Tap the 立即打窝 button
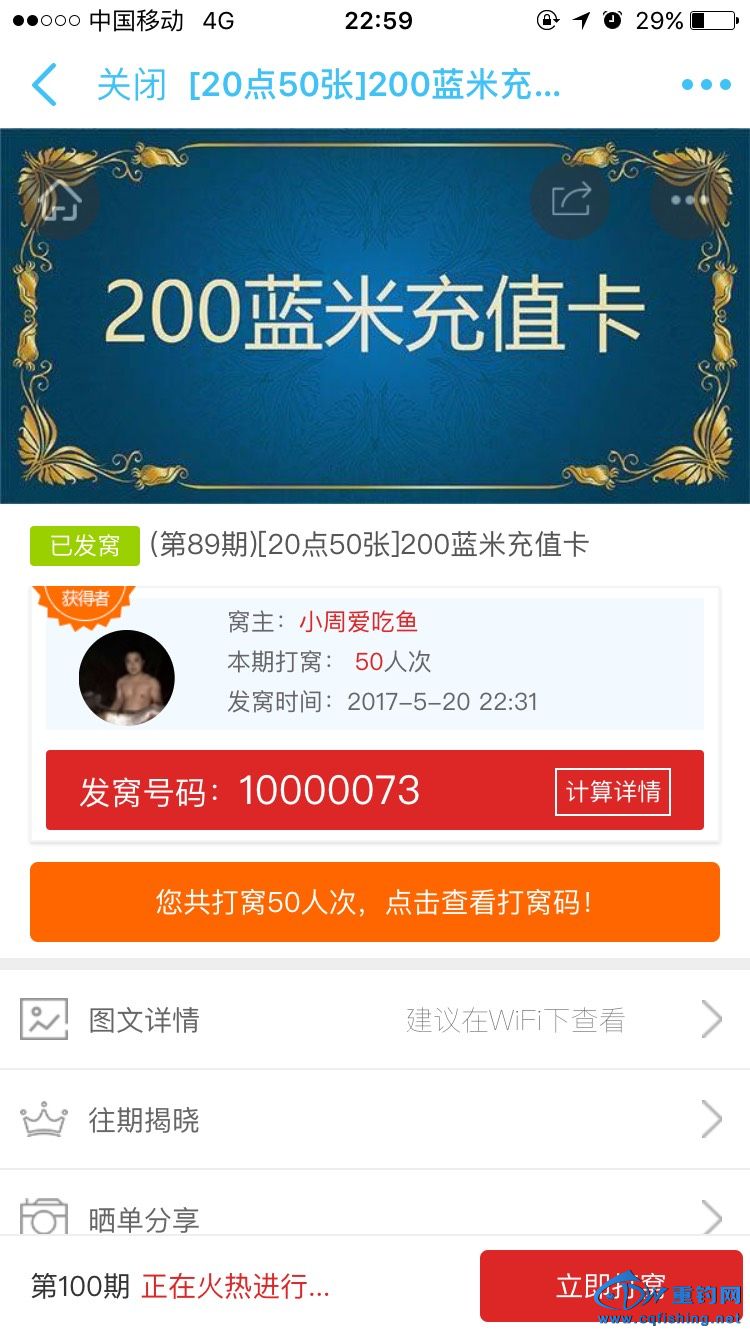 (611, 1286)
